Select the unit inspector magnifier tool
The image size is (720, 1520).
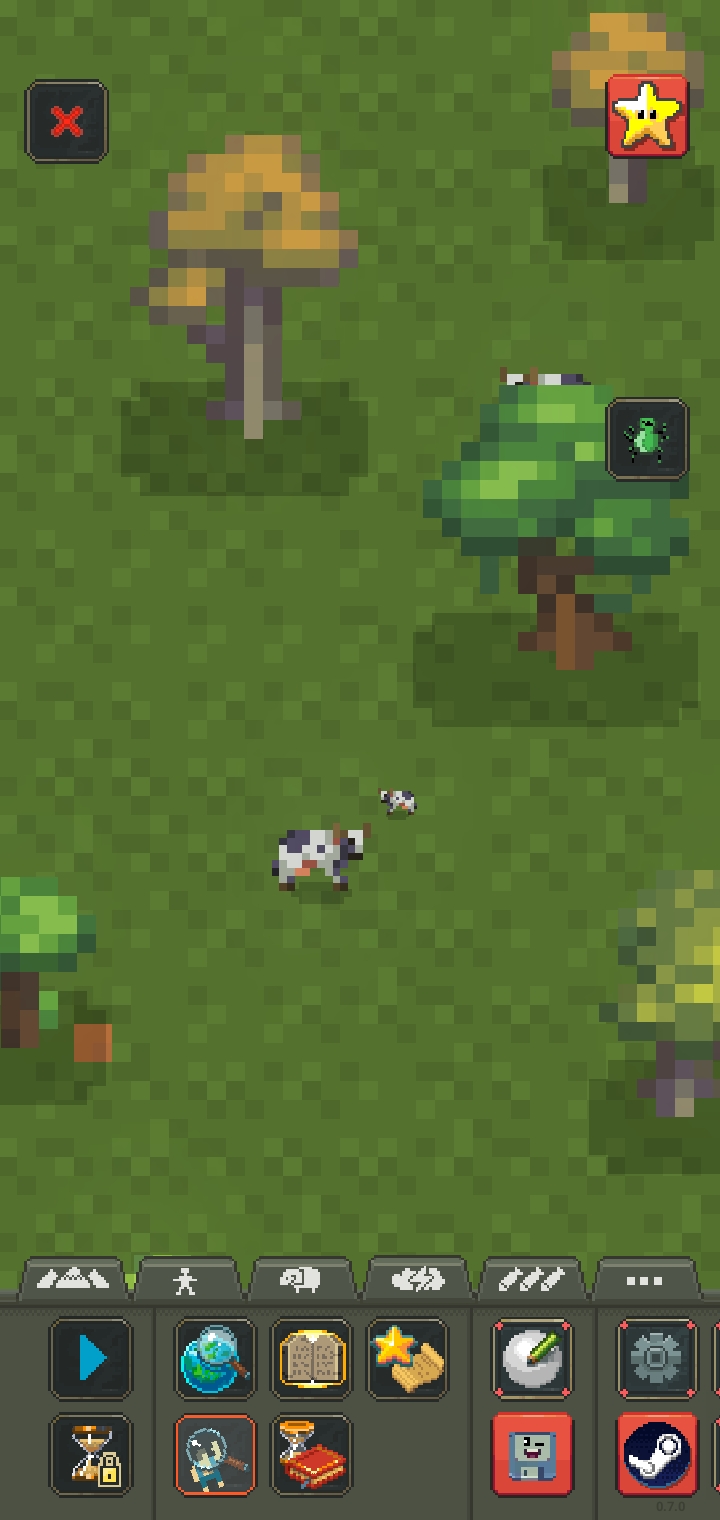[x=215, y=1454]
